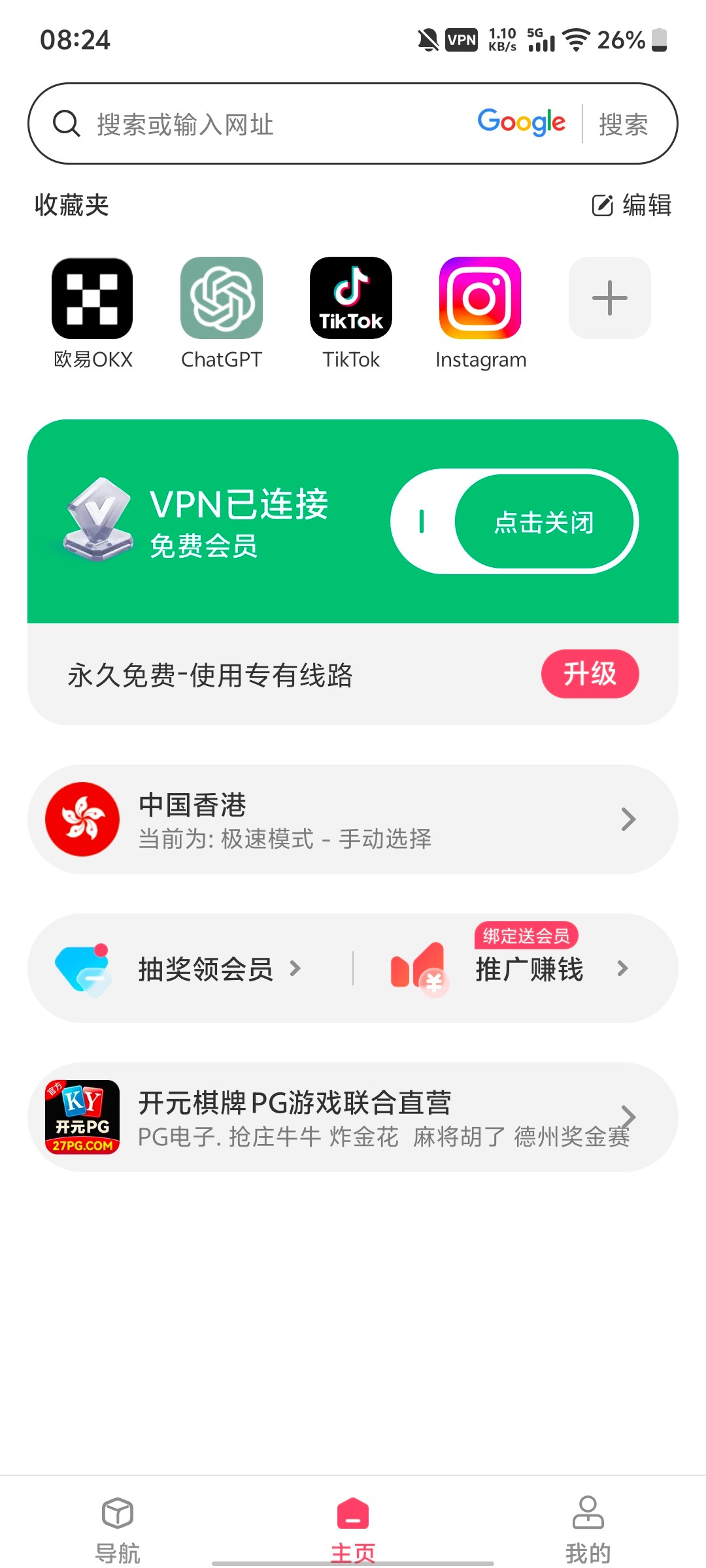Open the Instagram bookmark
Viewport: 706px width, 1568px height.
click(480, 299)
